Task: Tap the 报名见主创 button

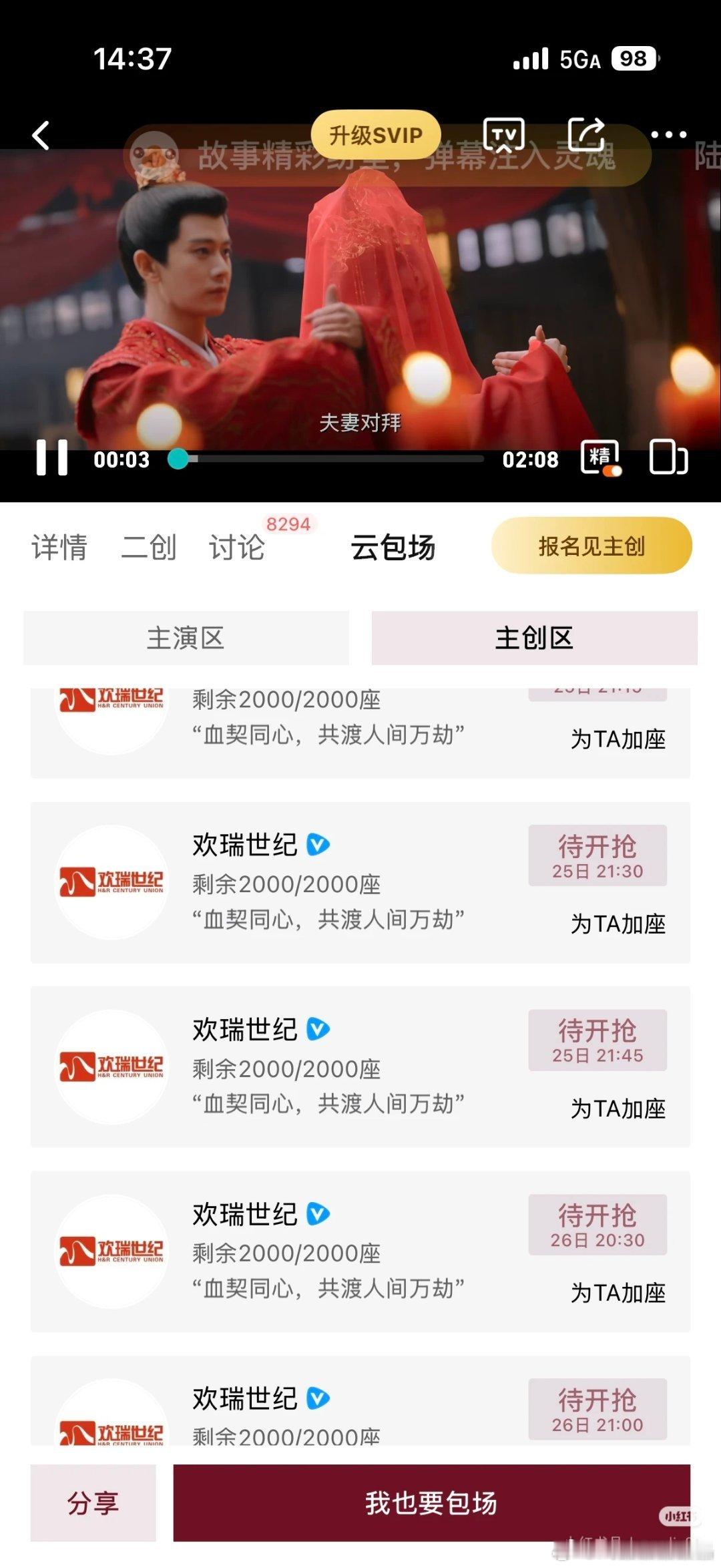Action: coord(591,545)
